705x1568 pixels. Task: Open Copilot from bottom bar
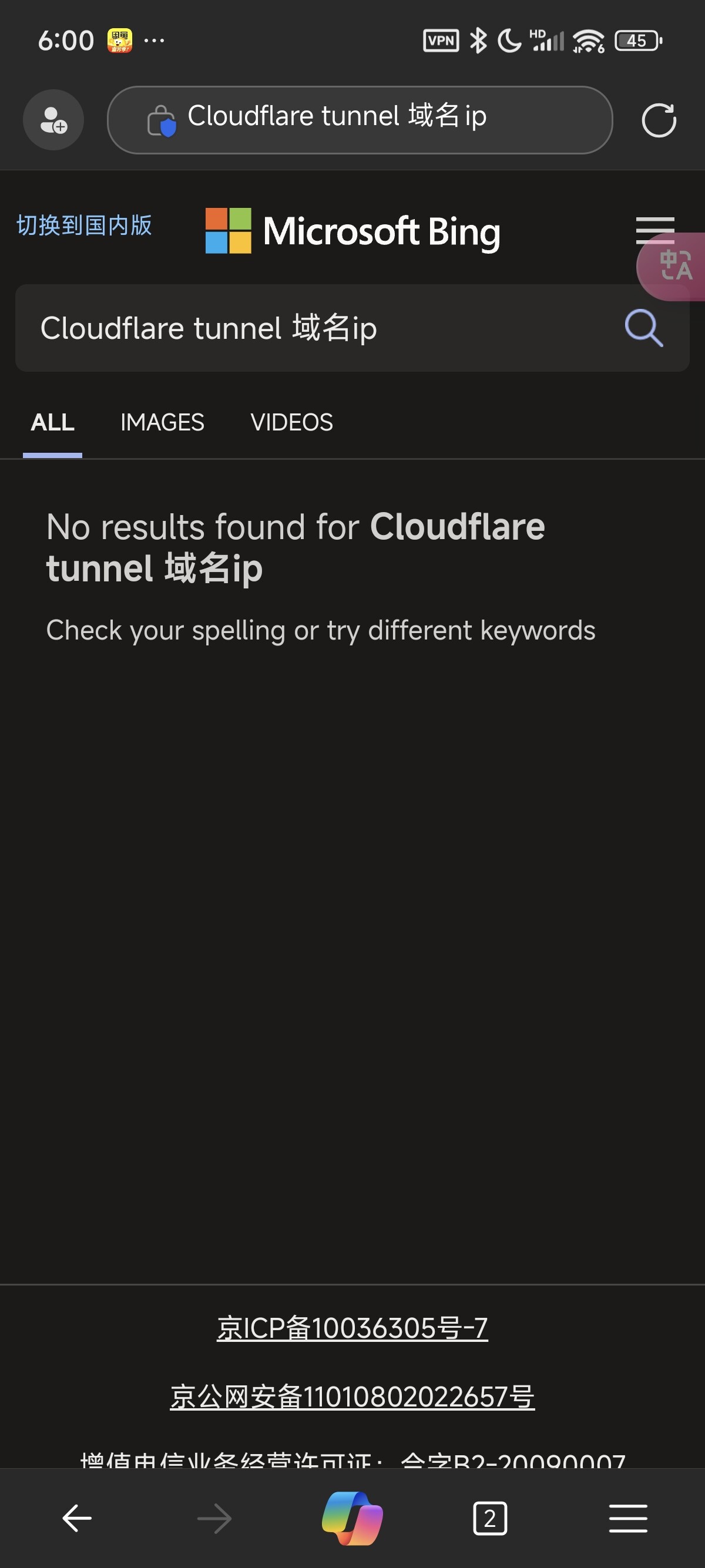tap(352, 1518)
